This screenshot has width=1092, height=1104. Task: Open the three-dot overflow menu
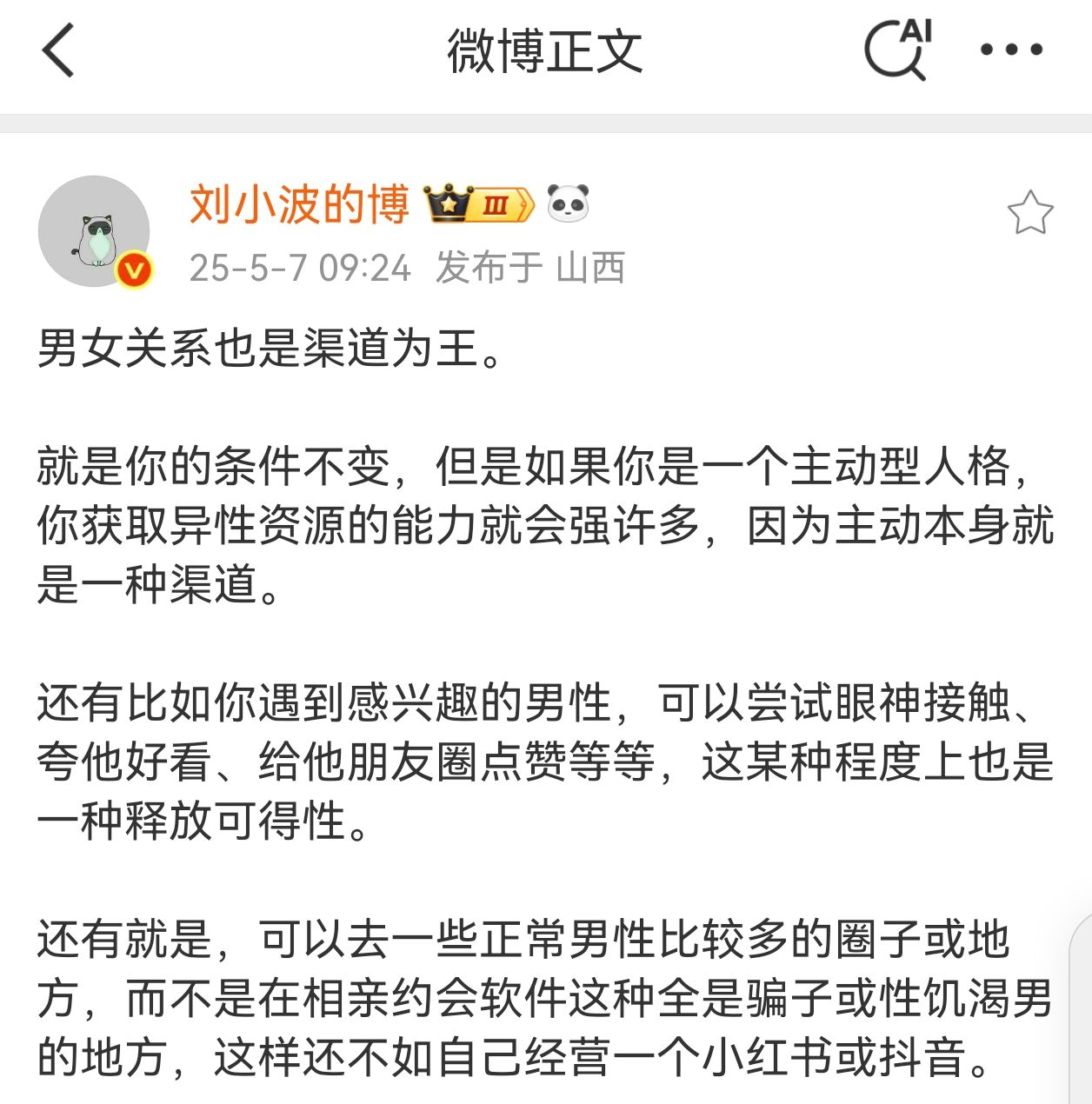(x=1010, y=50)
